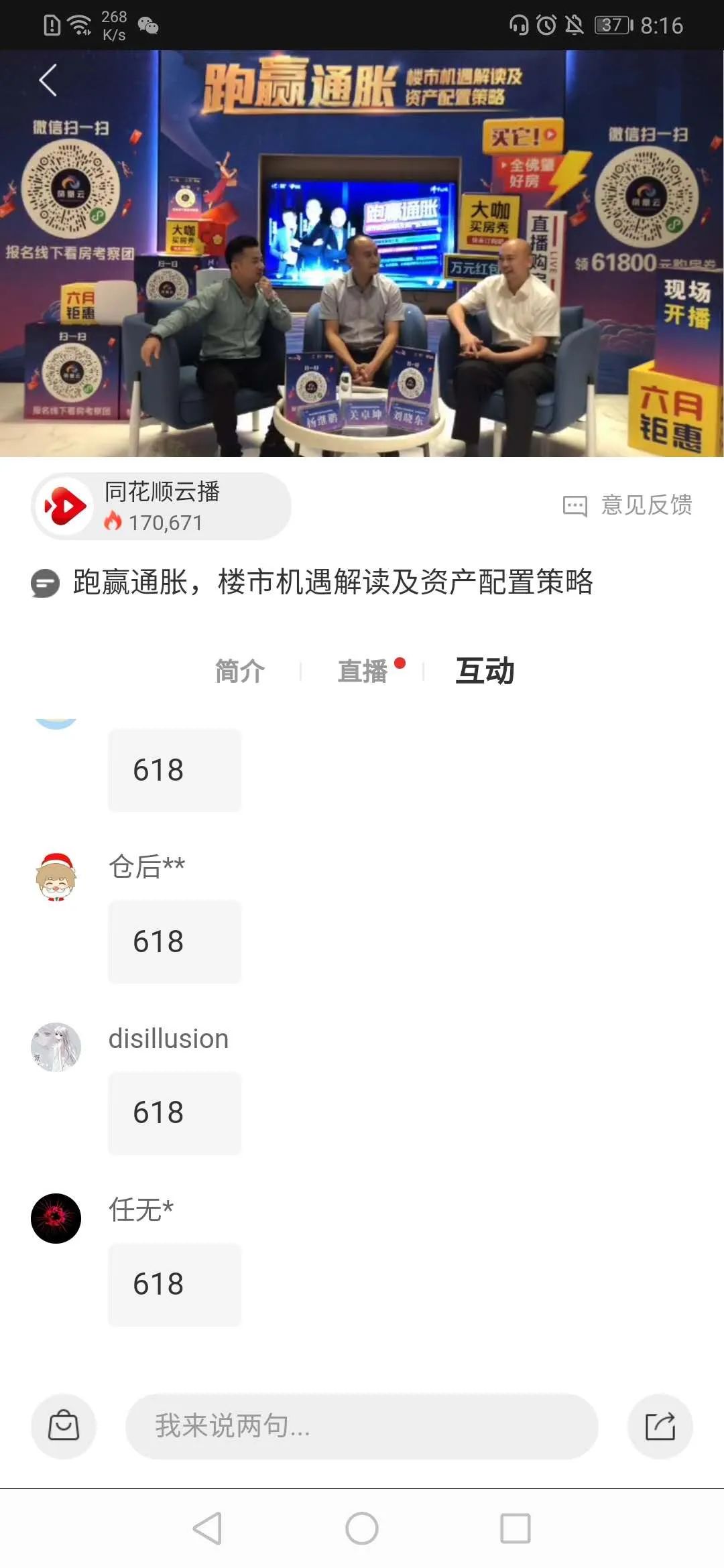The height and width of the screenshot is (1568, 724).
Task: Tap the feedback speech-bubble icon beside 意见反馈
Action: click(x=575, y=507)
